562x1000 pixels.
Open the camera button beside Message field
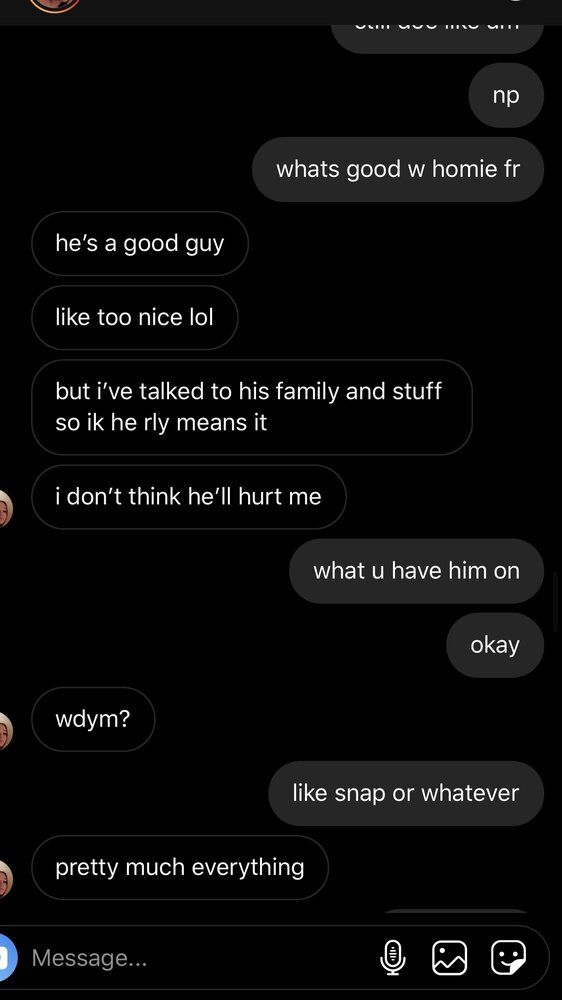click(6, 957)
